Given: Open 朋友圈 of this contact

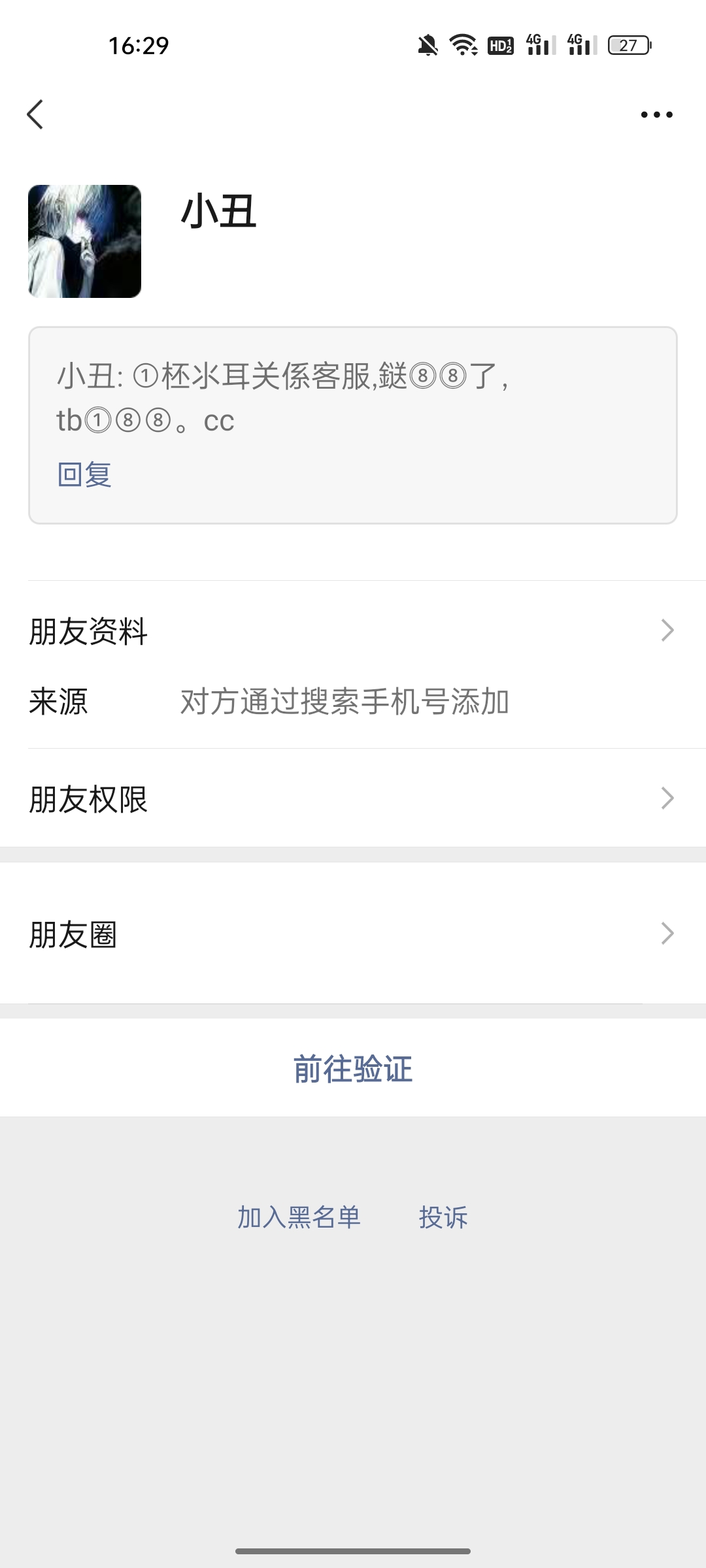Looking at the screenshot, I should [x=353, y=934].
